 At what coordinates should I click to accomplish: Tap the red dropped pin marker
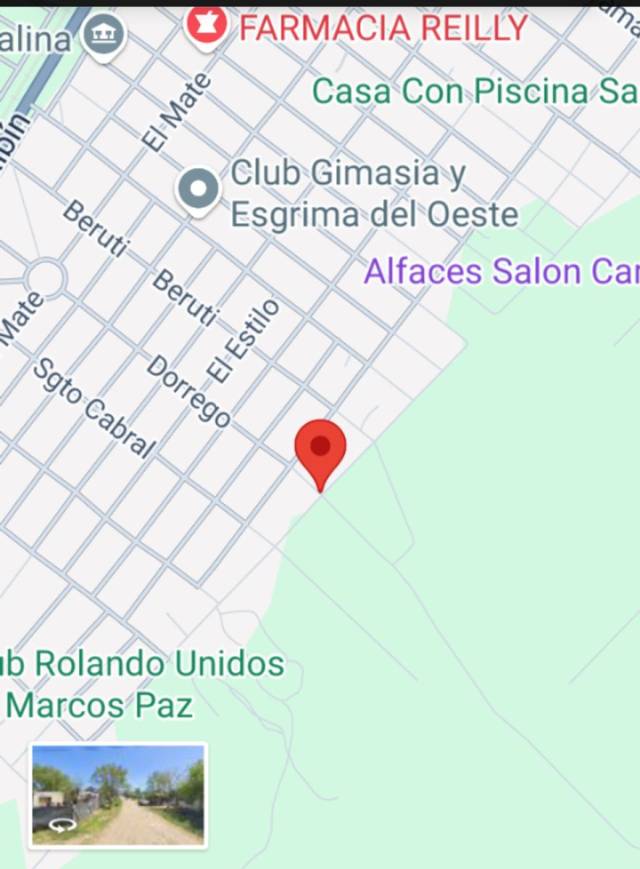click(x=320, y=450)
